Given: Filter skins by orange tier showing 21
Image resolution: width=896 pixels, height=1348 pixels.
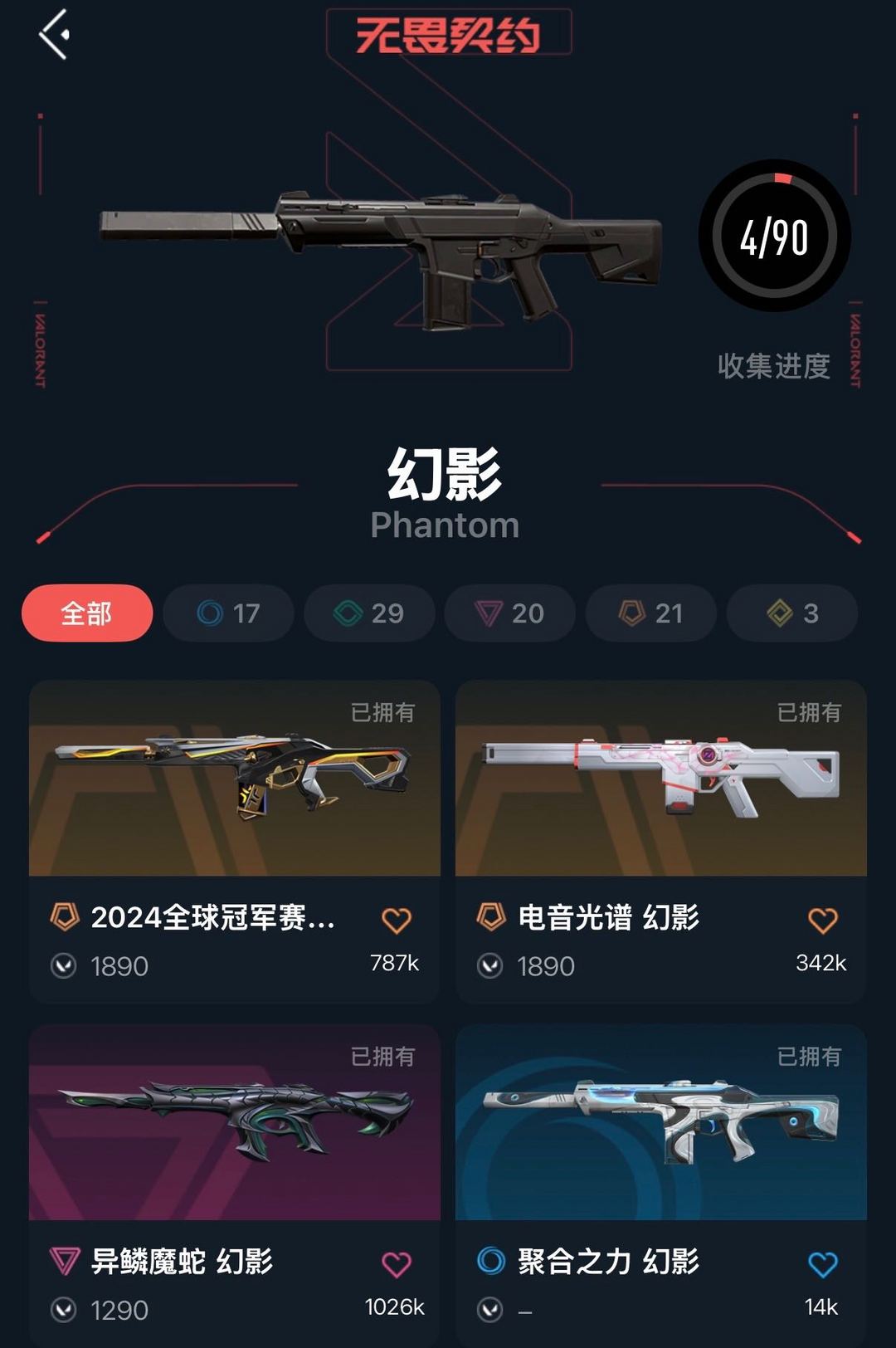Looking at the screenshot, I should pyautogui.click(x=650, y=613).
